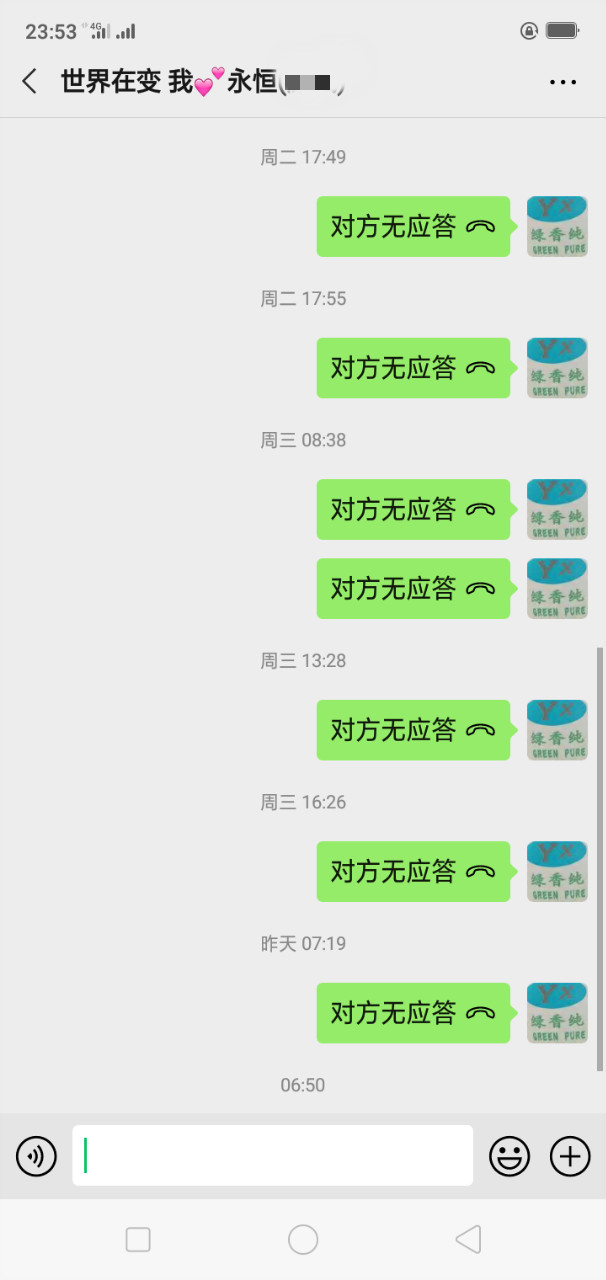
Task: Redial the missed call from 周二 17:49
Action: (x=413, y=227)
